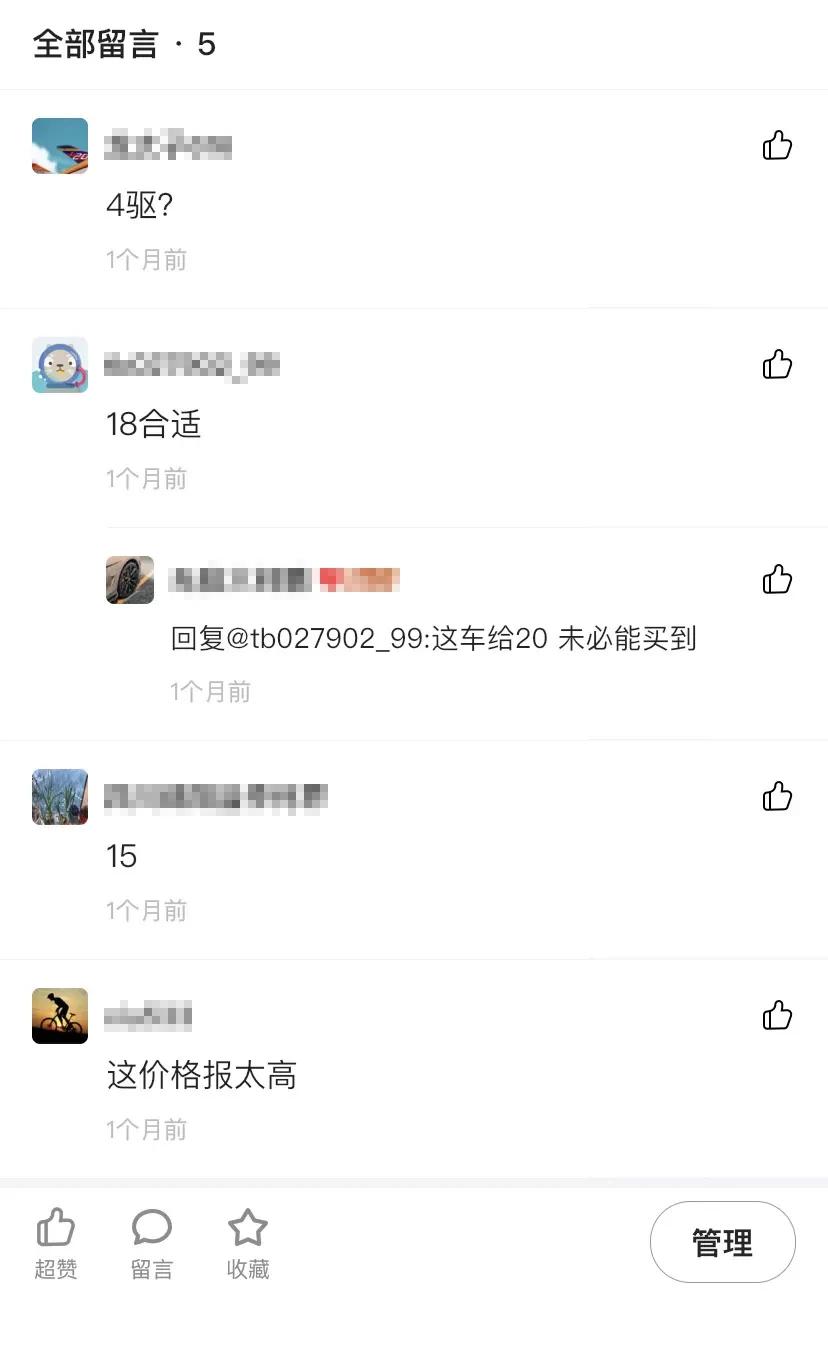Open the first commenter's avatar with airplane image

coord(59,146)
